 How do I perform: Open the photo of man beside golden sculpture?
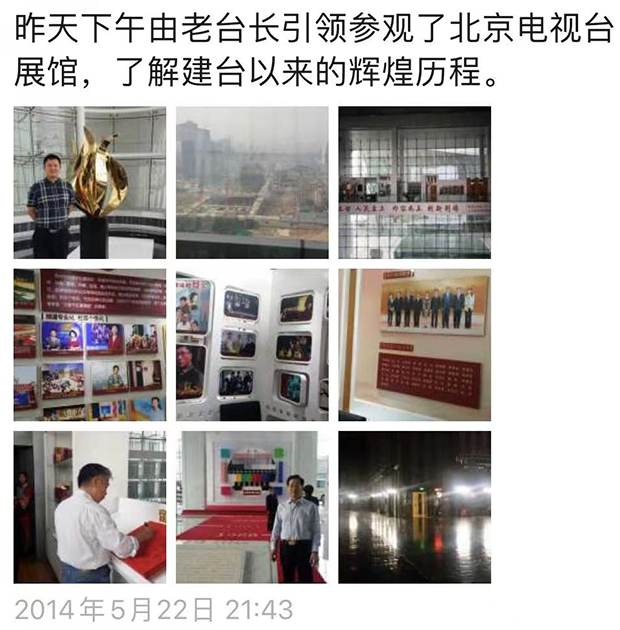click(89, 183)
